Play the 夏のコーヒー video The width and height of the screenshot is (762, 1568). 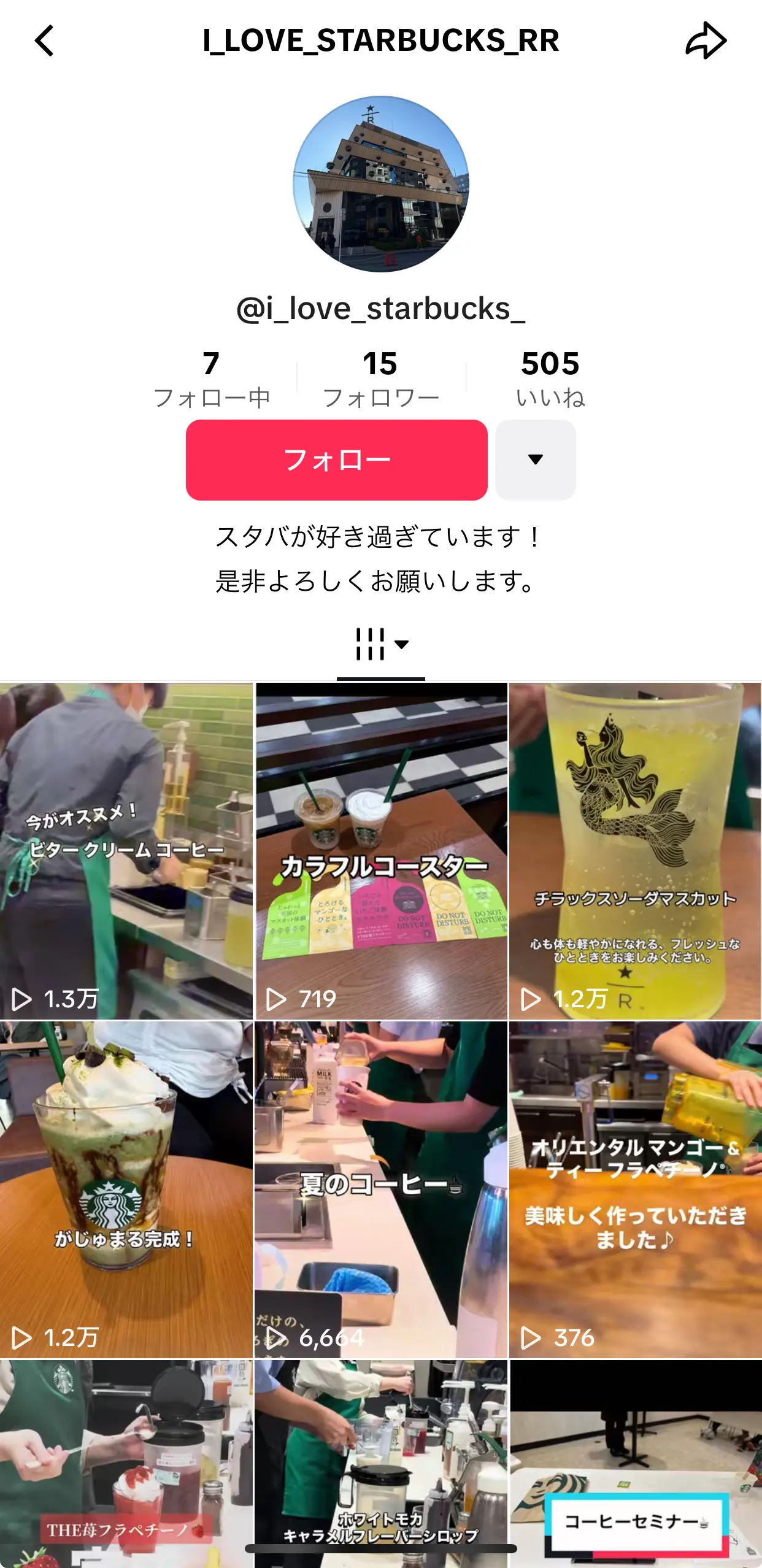pyautogui.click(x=381, y=1189)
